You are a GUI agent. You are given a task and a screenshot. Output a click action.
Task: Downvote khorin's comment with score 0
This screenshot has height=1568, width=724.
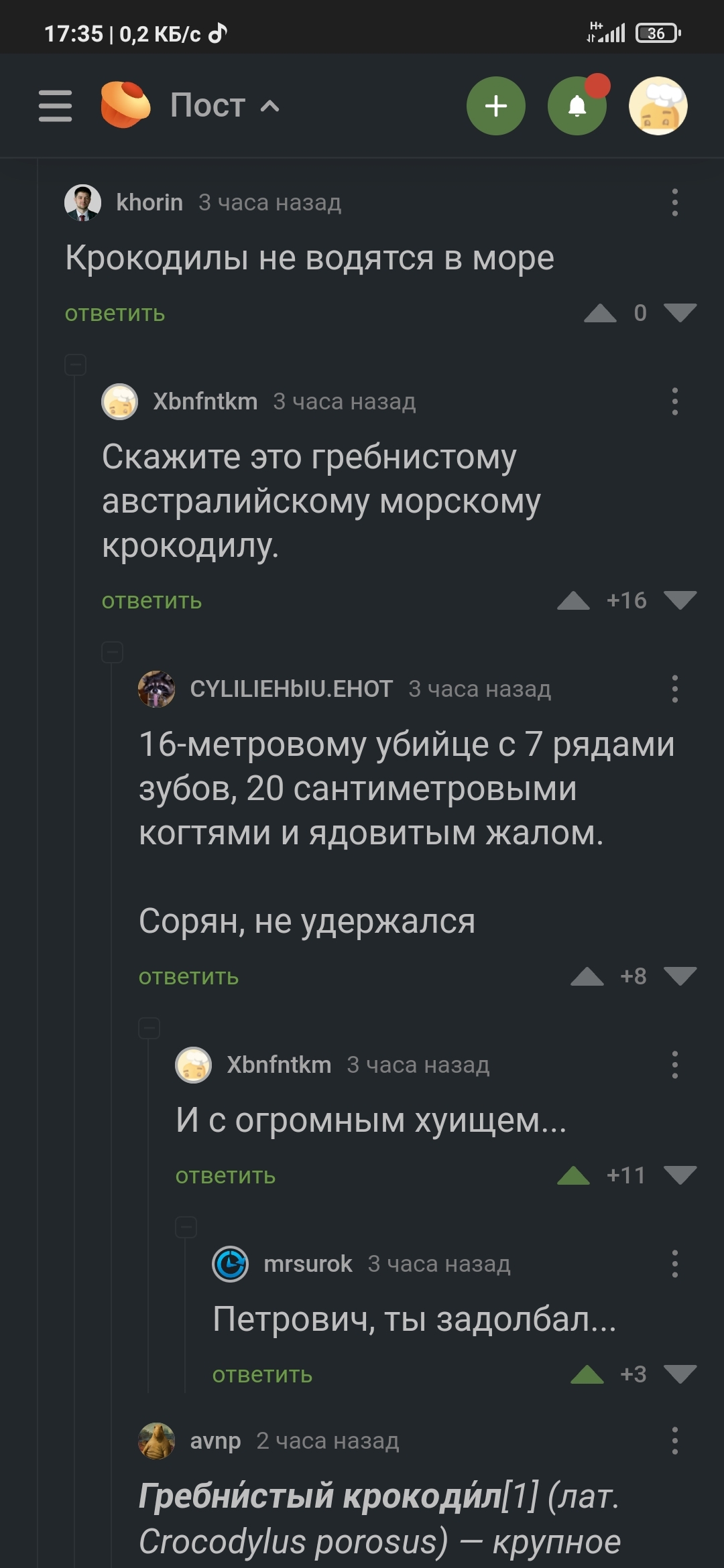click(680, 313)
